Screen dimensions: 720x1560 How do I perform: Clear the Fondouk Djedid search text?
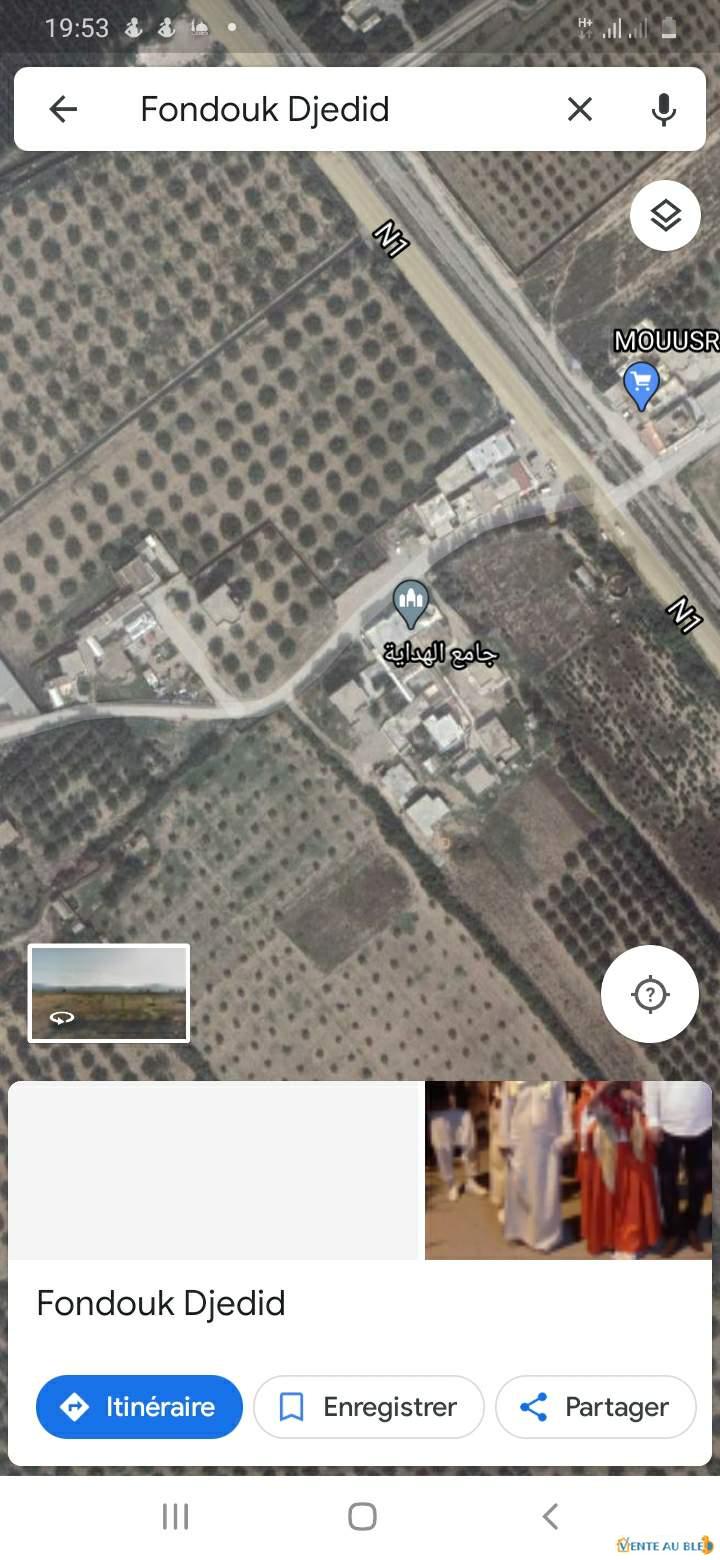pos(580,109)
